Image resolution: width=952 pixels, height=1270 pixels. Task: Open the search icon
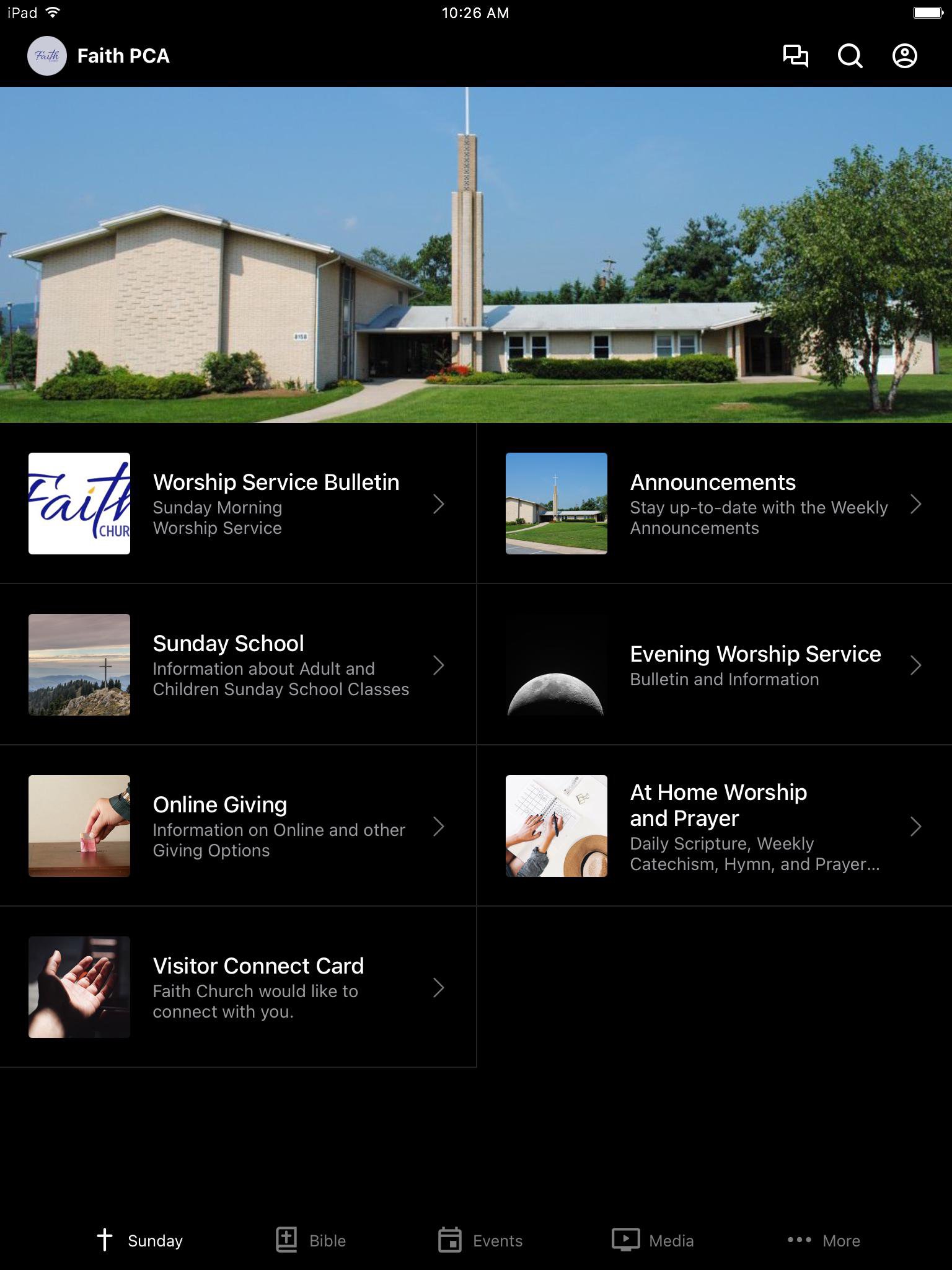pyautogui.click(x=850, y=56)
